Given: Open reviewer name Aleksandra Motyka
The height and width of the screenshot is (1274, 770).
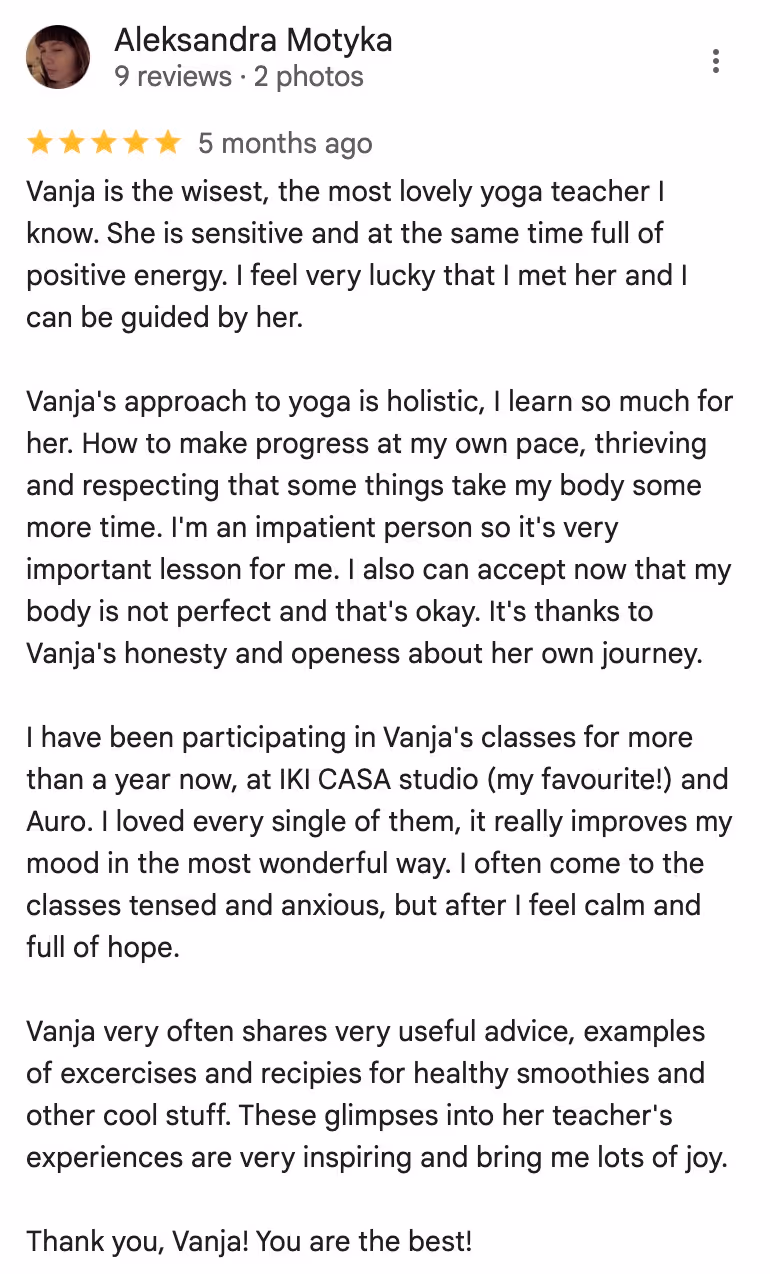Looking at the screenshot, I should [253, 41].
